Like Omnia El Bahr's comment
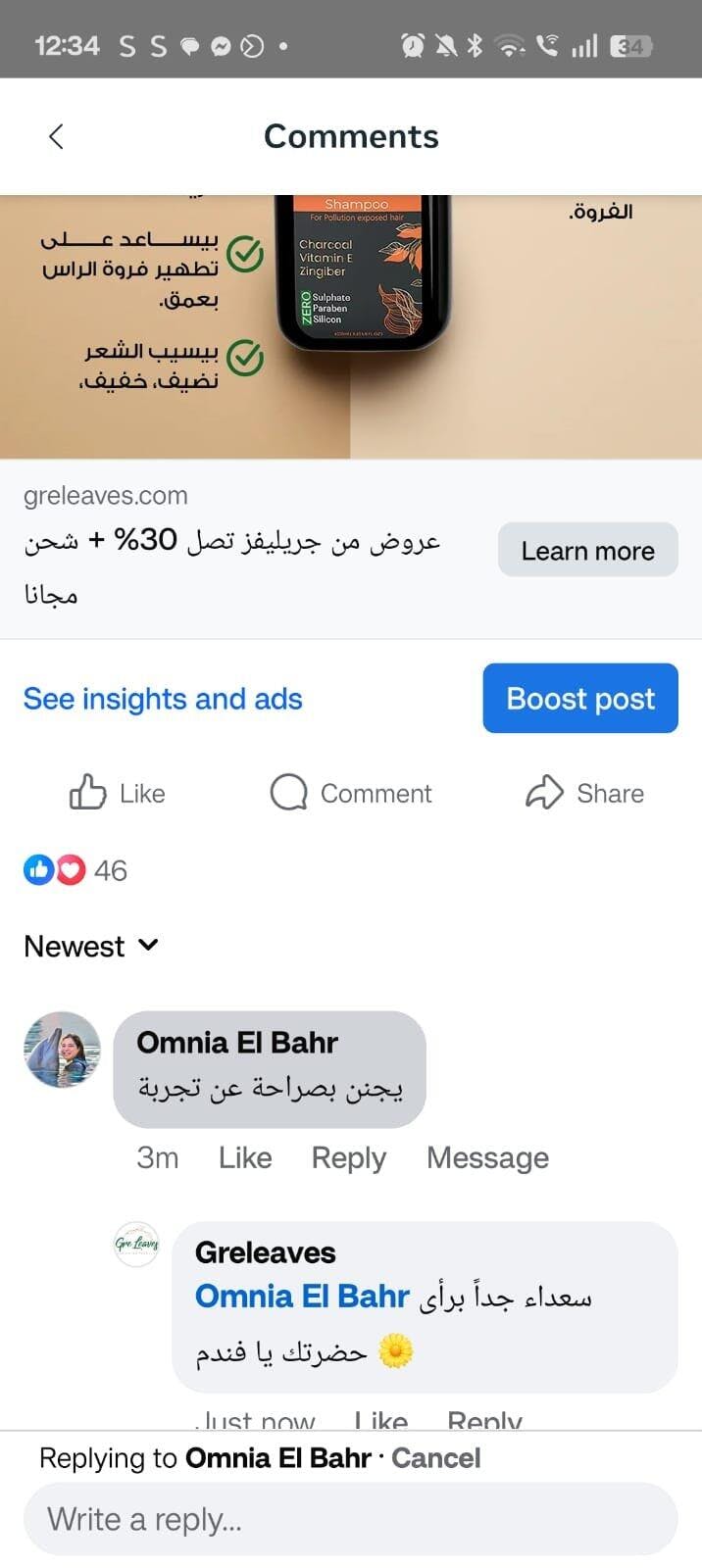Viewport: 702px width, 1568px height. [x=245, y=1157]
